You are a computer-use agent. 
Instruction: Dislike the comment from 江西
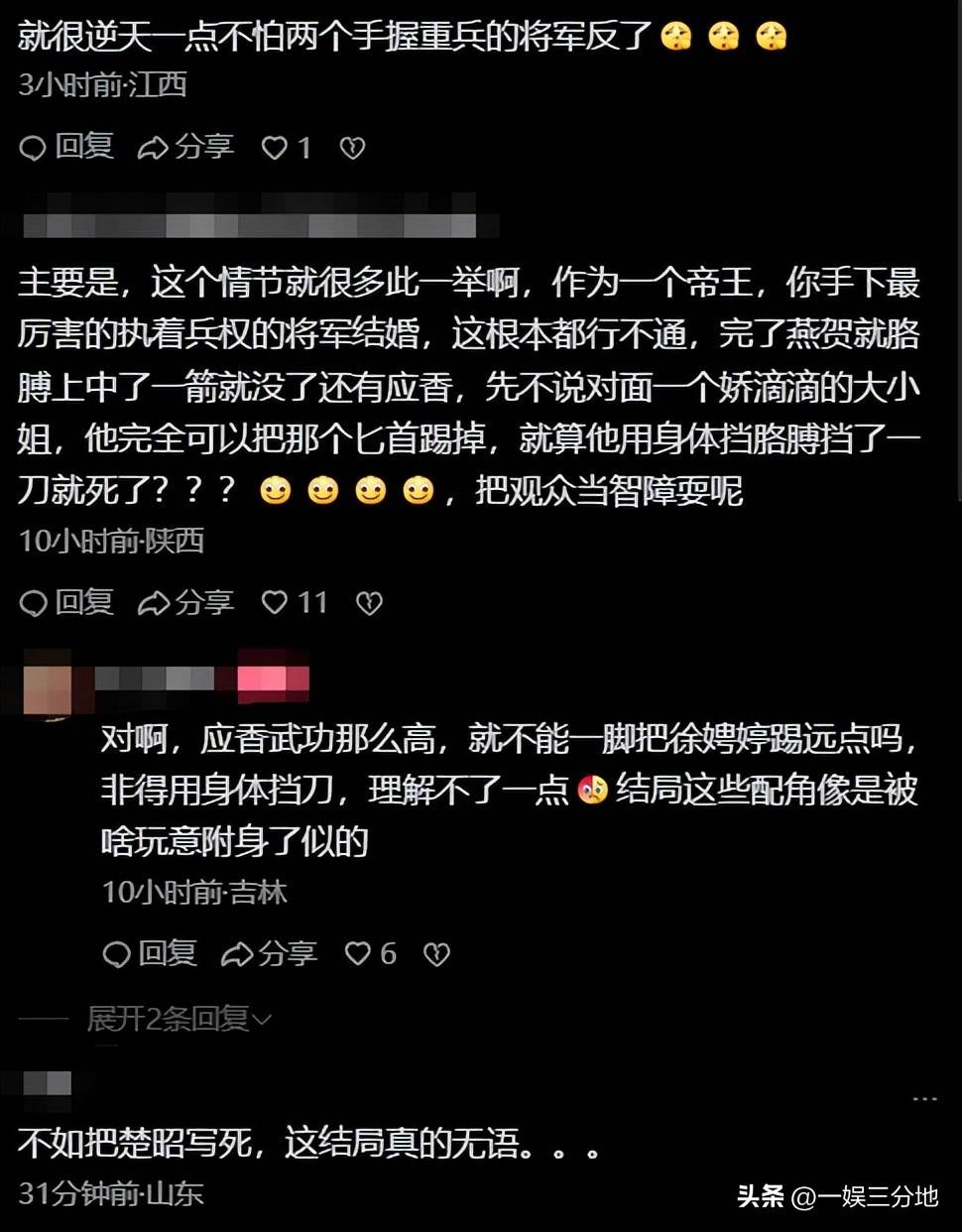[352, 148]
